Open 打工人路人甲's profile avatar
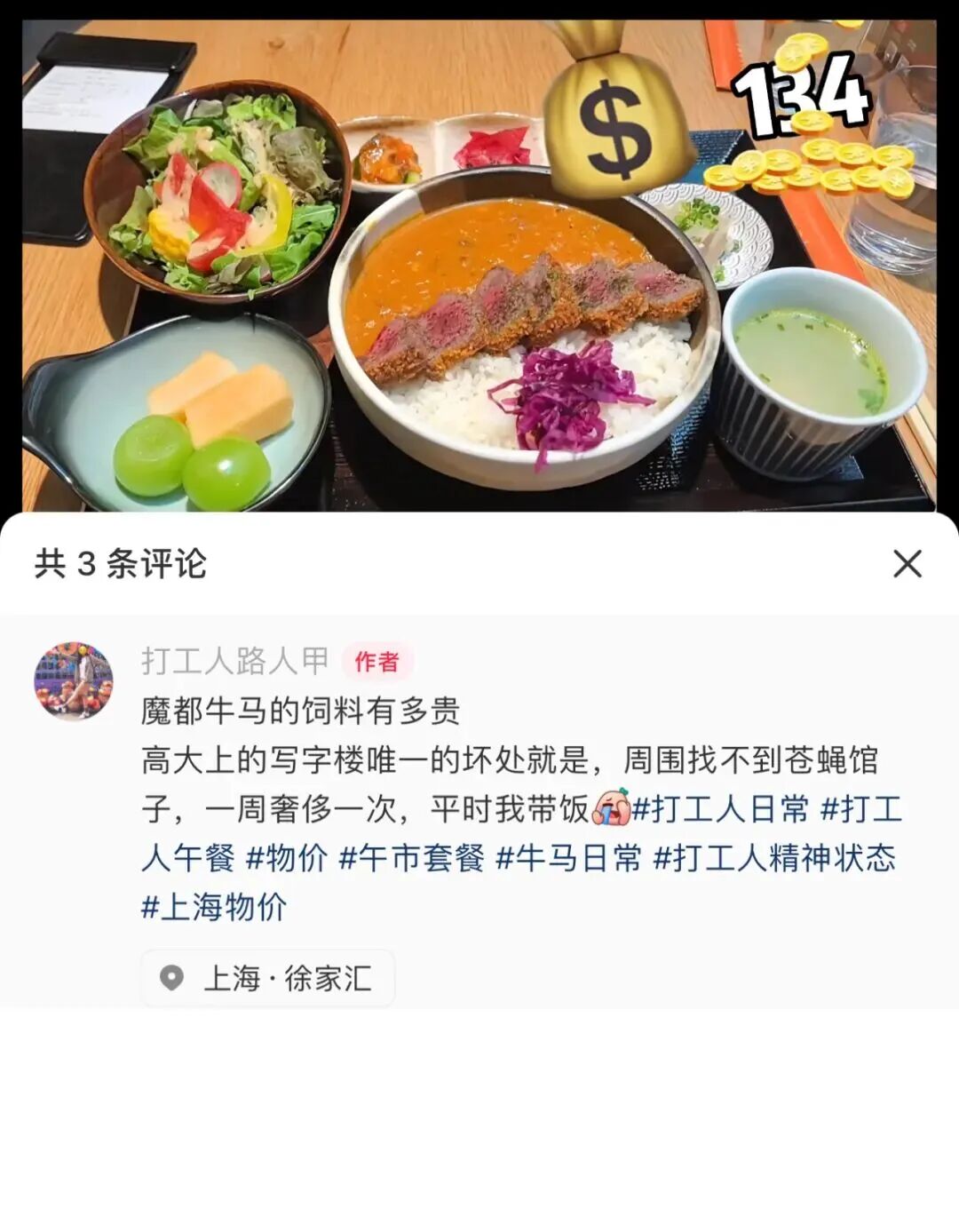Viewport: 959px width, 1232px height. point(74,681)
